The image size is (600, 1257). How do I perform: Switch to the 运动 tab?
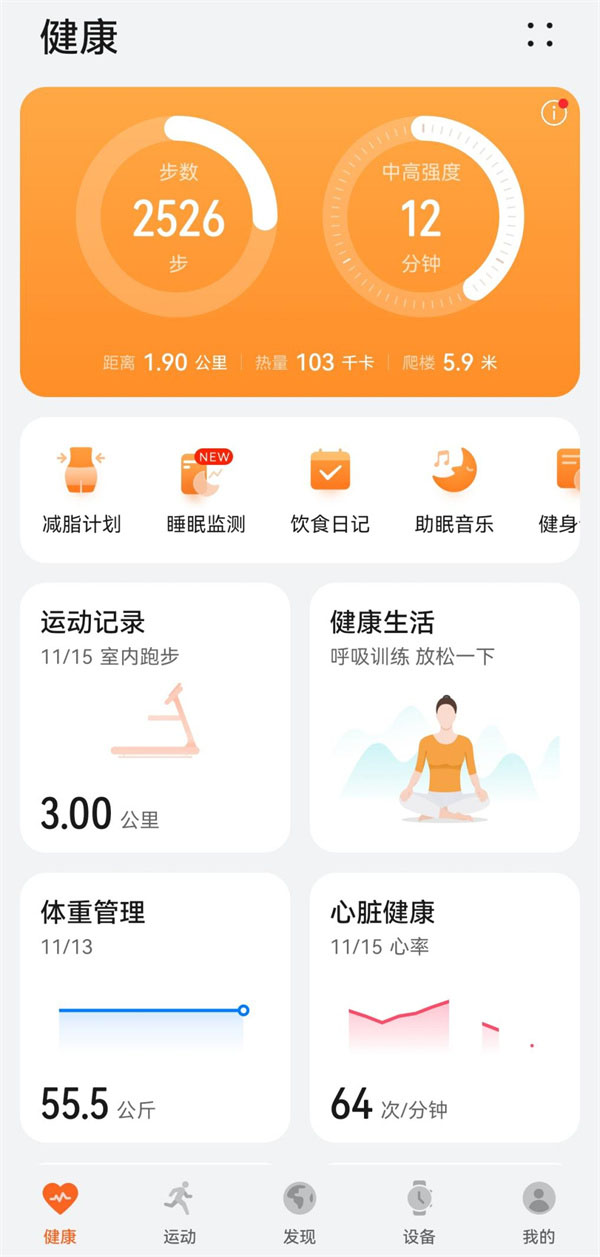[x=180, y=1211]
